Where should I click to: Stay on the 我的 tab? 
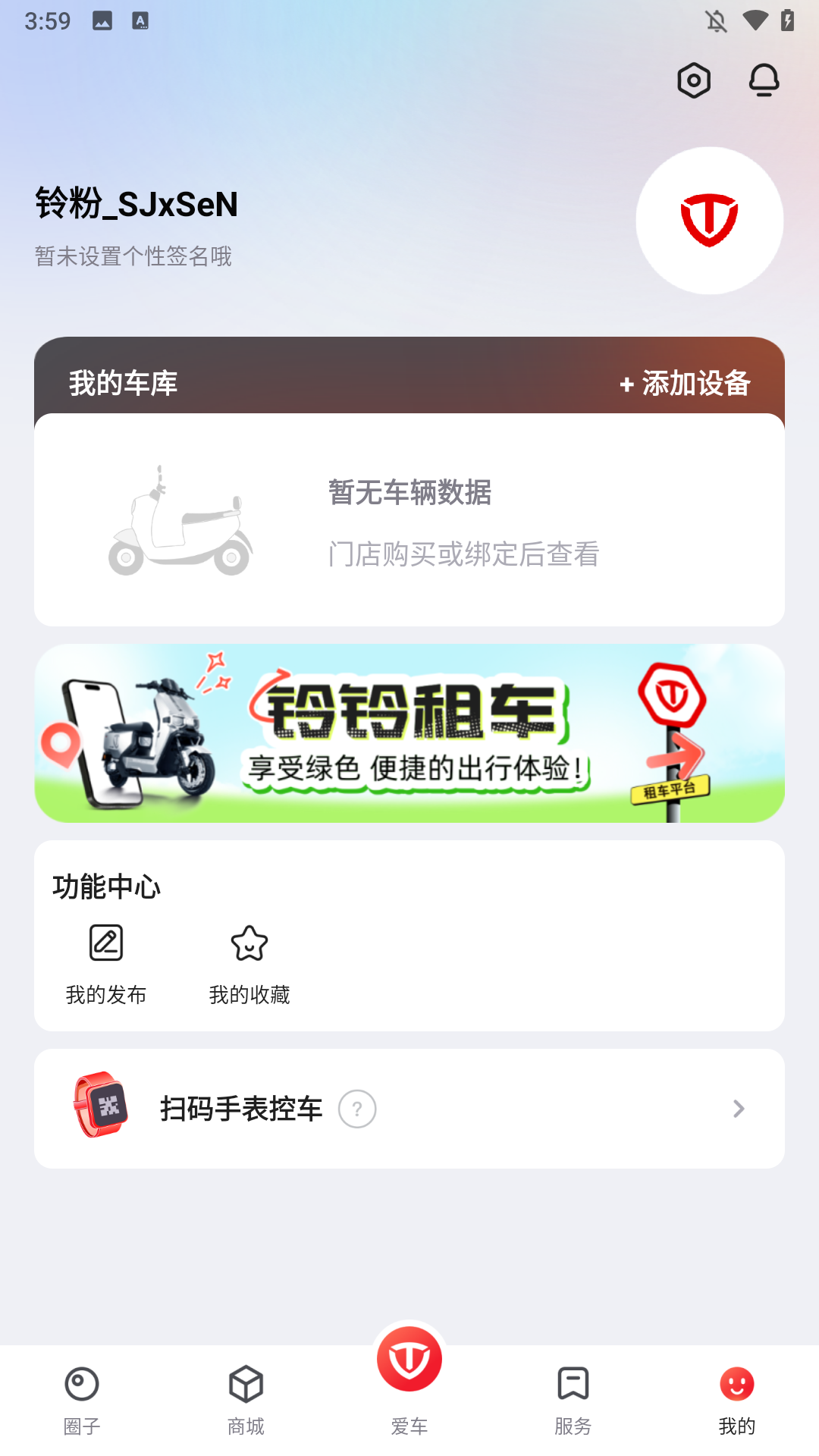point(736,1399)
